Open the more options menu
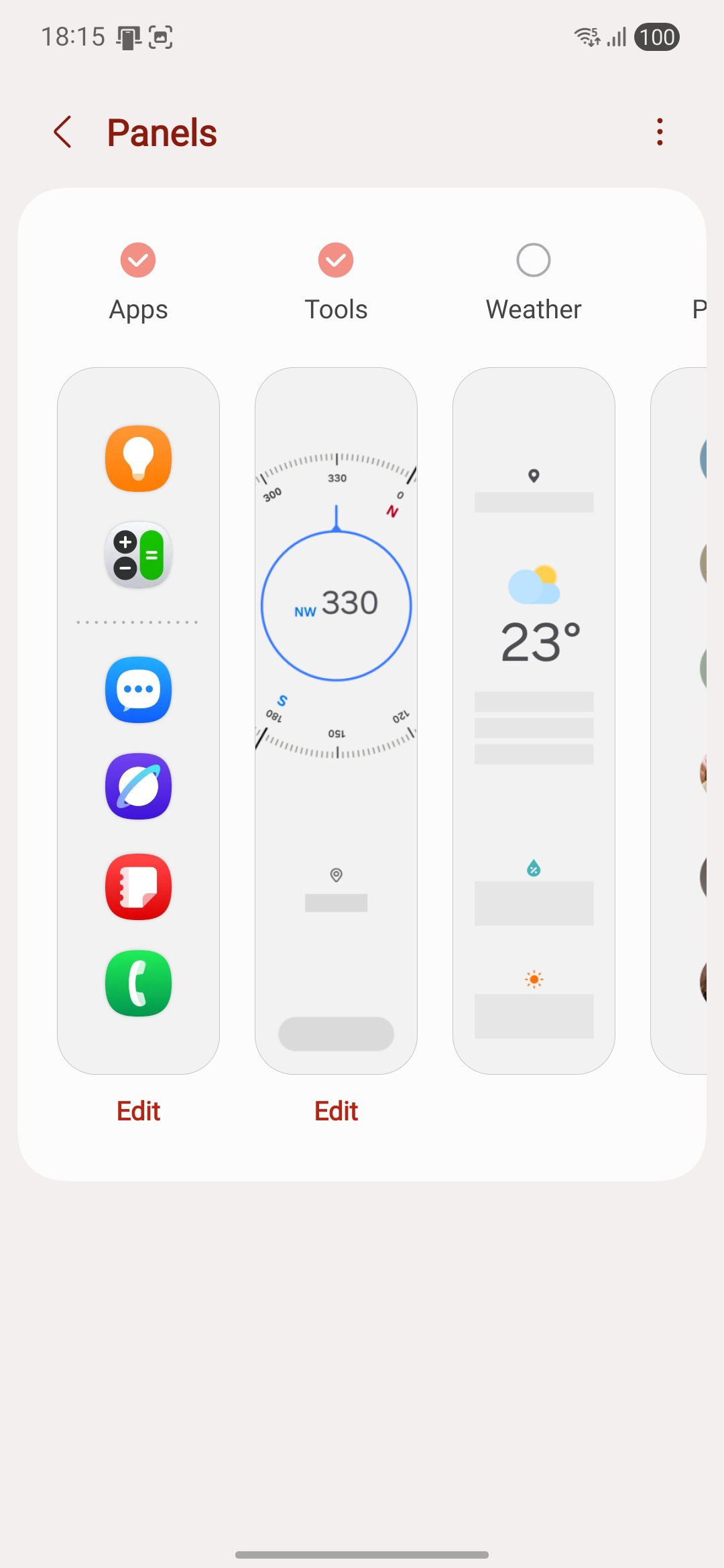The image size is (724, 1568). click(x=660, y=132)
